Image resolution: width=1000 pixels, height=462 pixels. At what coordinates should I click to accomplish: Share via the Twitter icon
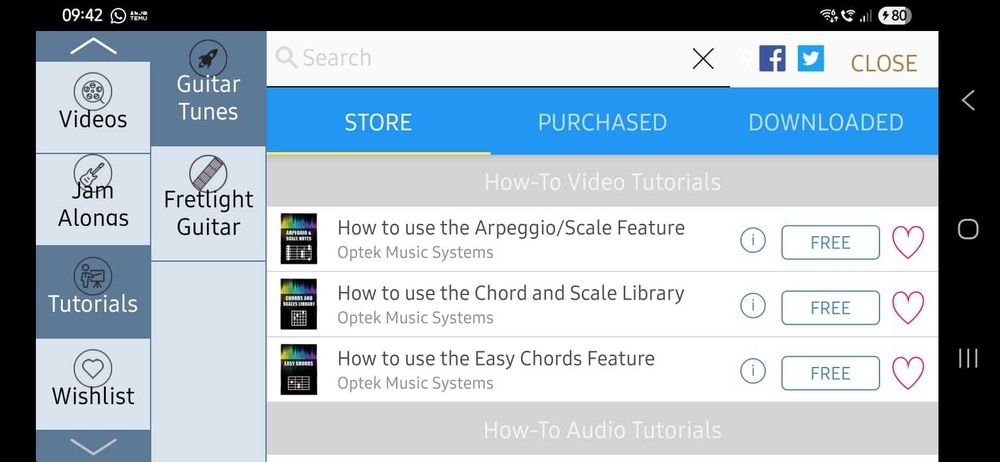[811, 59]
